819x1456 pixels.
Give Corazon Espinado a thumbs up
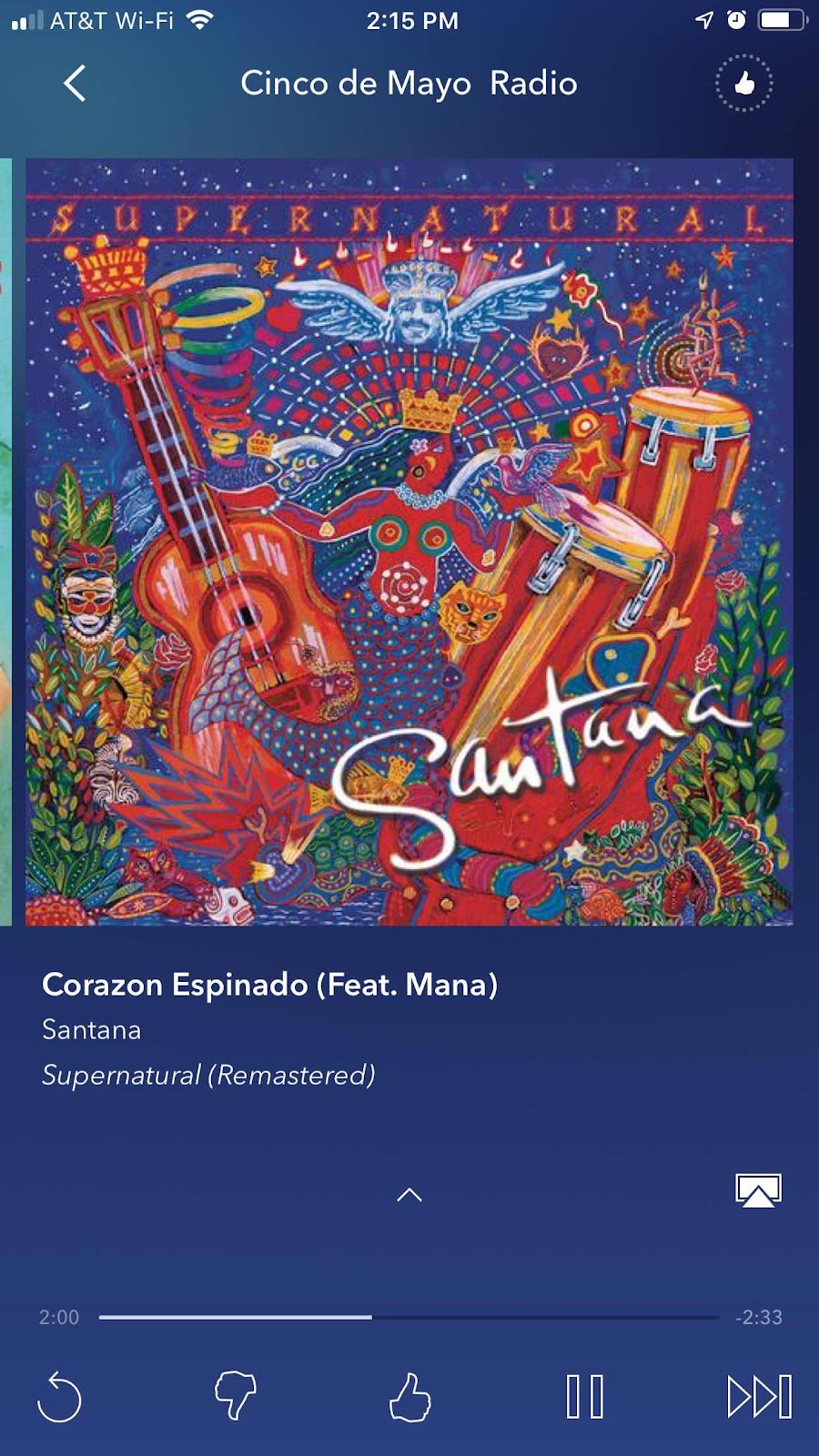coord(409,1397)
